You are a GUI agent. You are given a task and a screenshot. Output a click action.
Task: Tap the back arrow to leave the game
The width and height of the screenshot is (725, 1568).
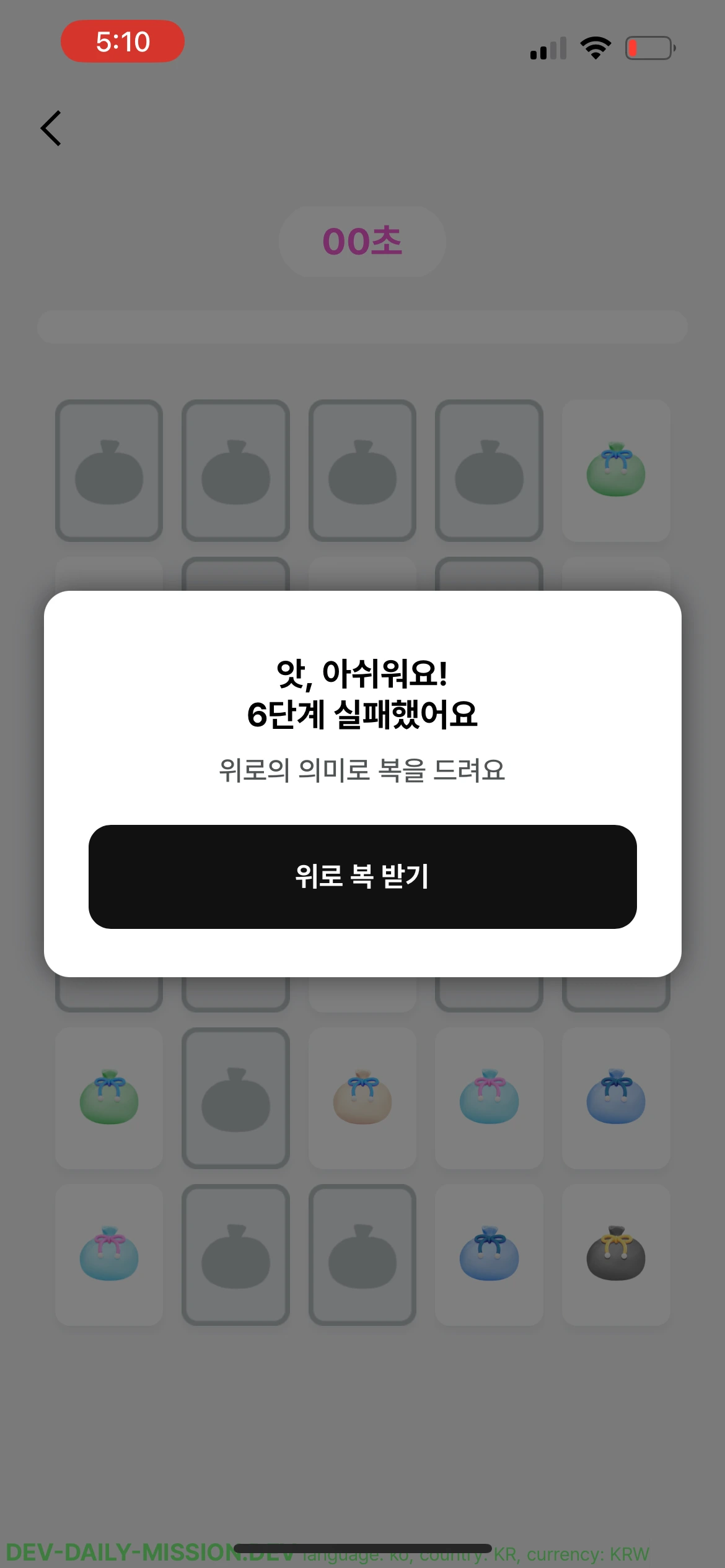click(50, 128)
